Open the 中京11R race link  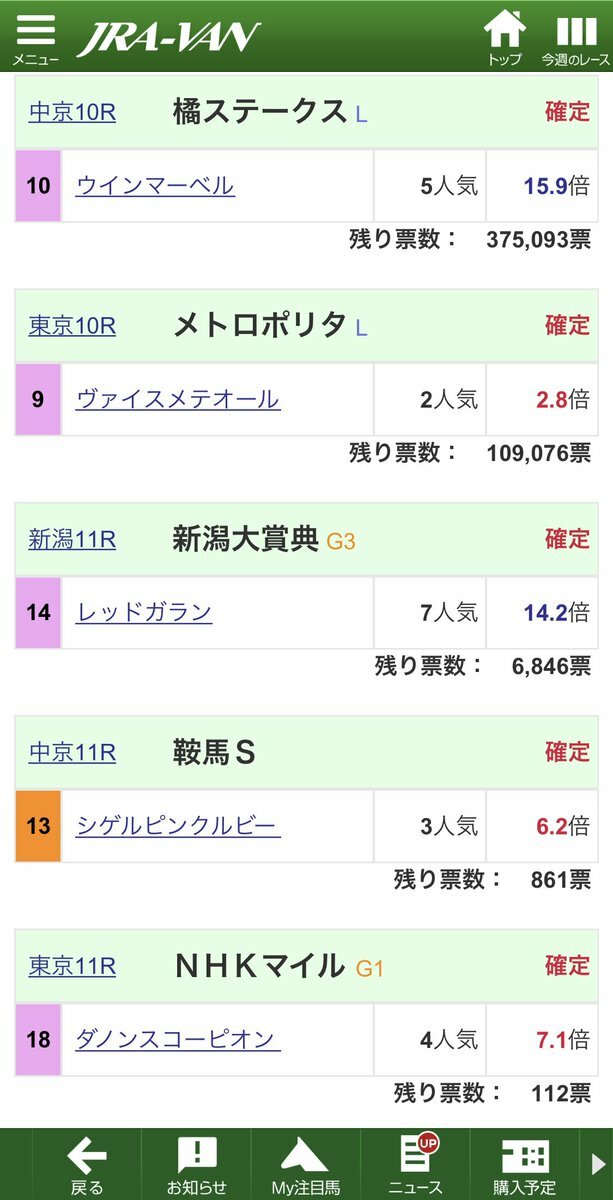[x=72, y=753]
